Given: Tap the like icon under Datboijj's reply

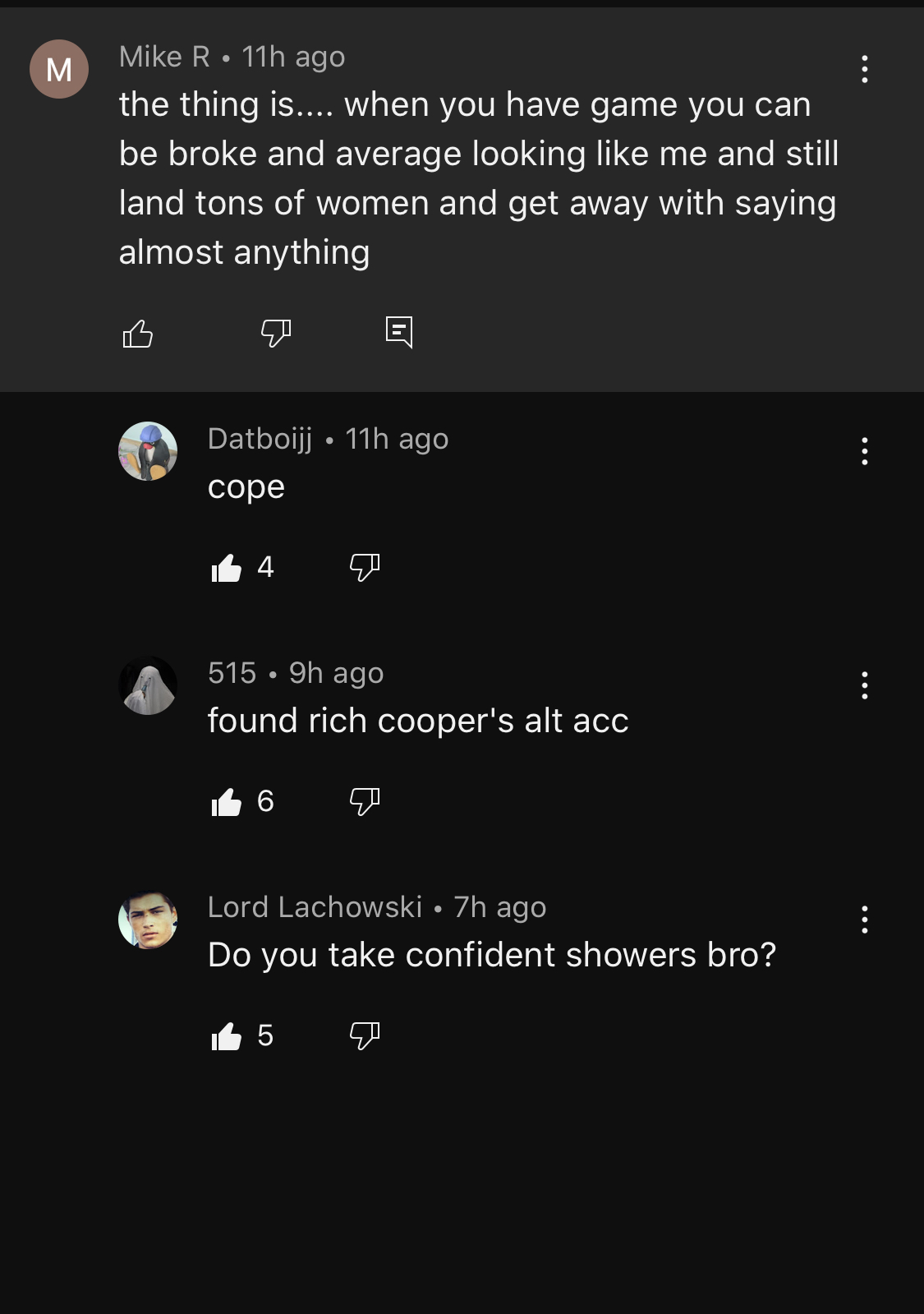Looking at the screenshot, I should 227,568.
